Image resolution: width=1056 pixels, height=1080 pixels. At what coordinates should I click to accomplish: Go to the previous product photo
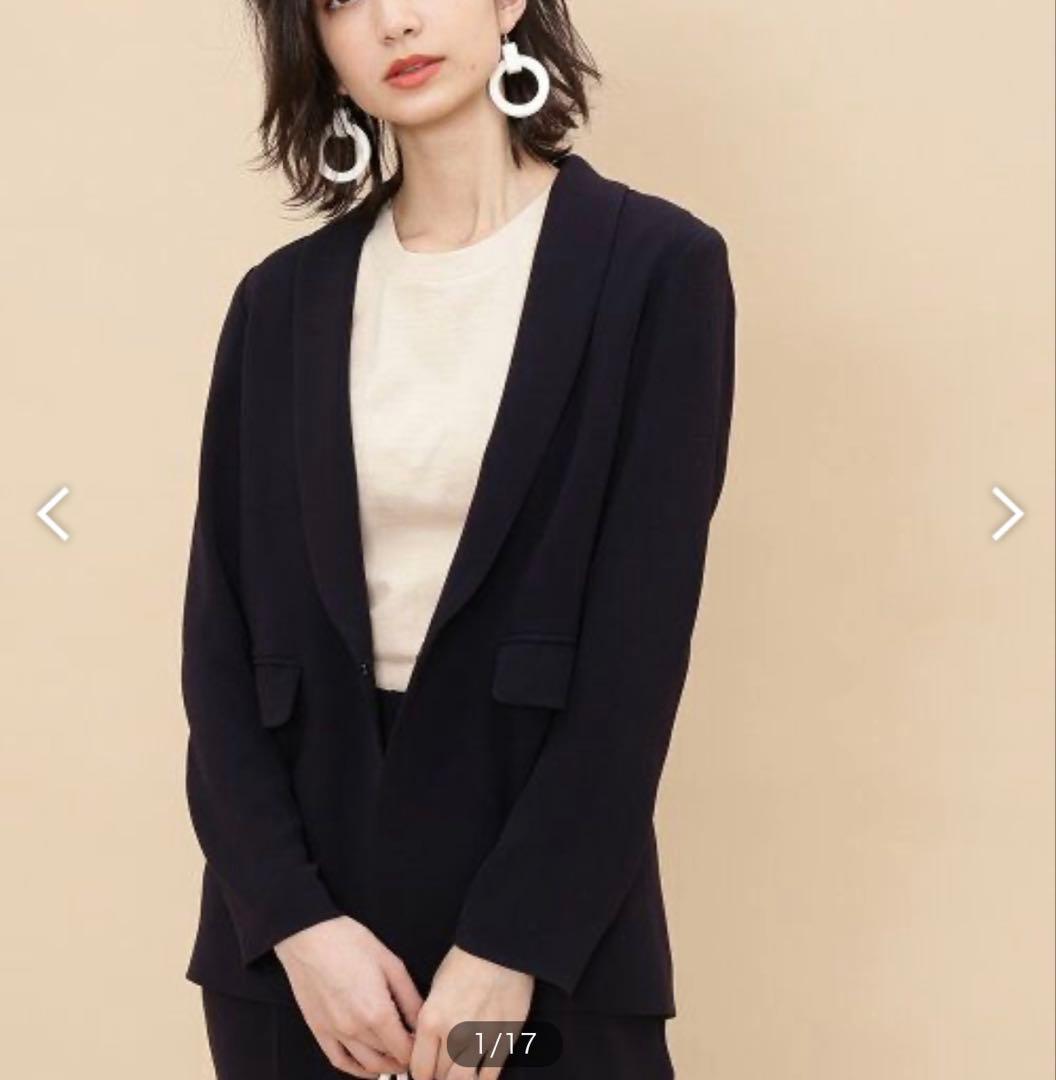point(53,514)
